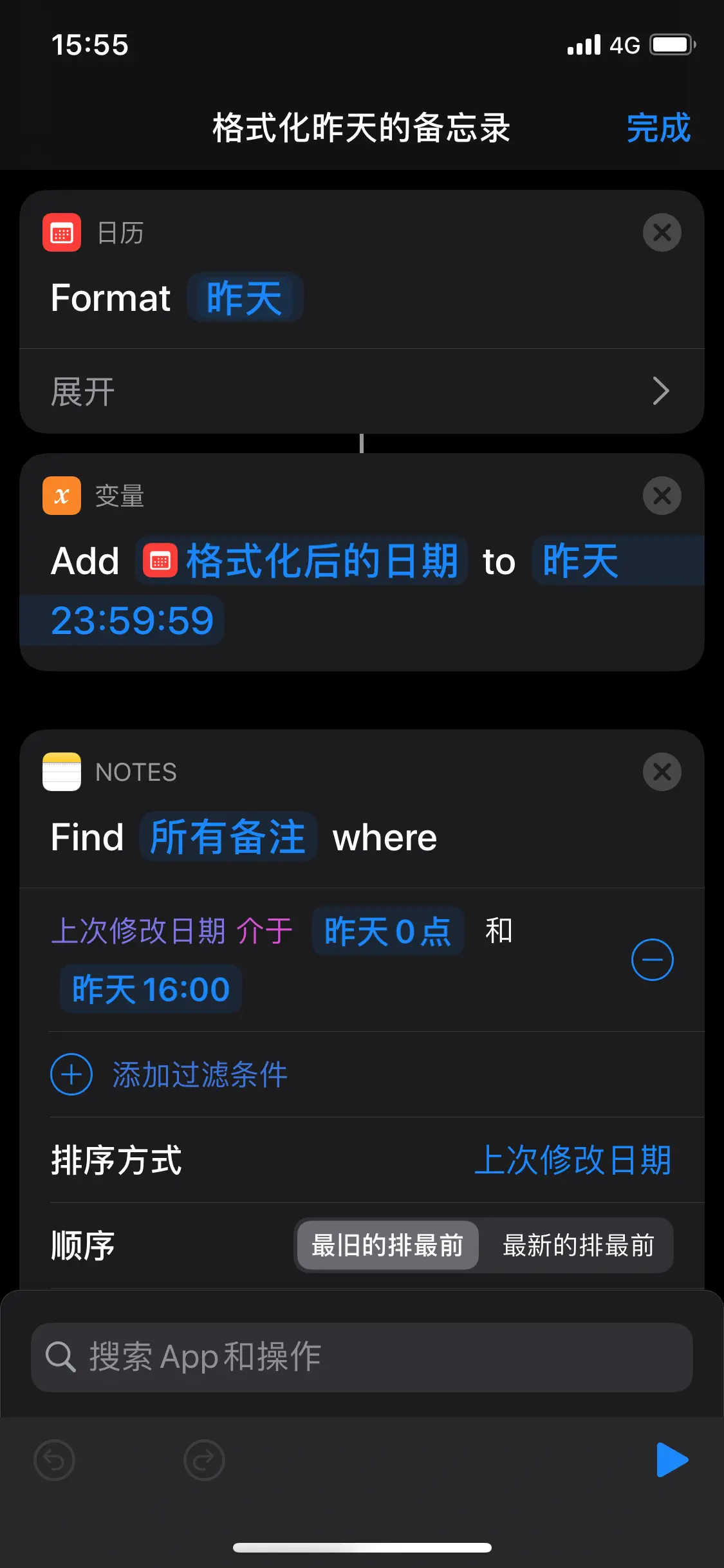Switch order to 最新的排最前
724x1568 pixels.
[x=577, y=1246]
